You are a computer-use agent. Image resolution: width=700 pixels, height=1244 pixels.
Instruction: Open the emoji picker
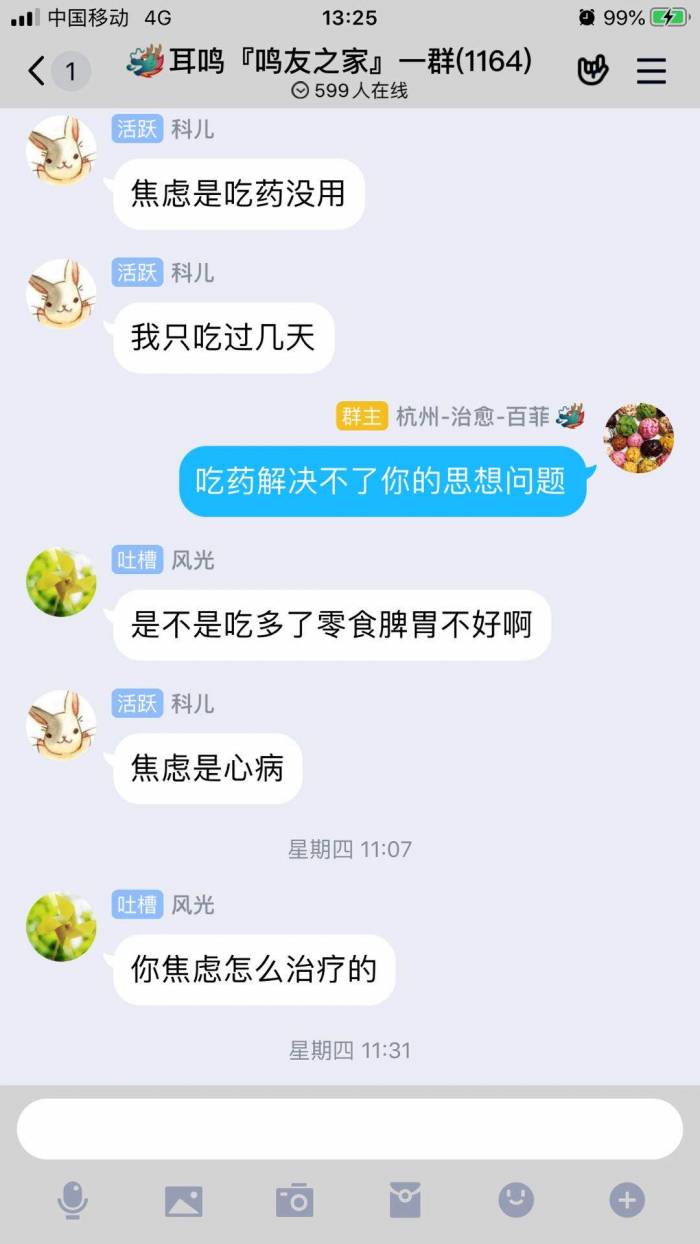[x=516, y=1200]
